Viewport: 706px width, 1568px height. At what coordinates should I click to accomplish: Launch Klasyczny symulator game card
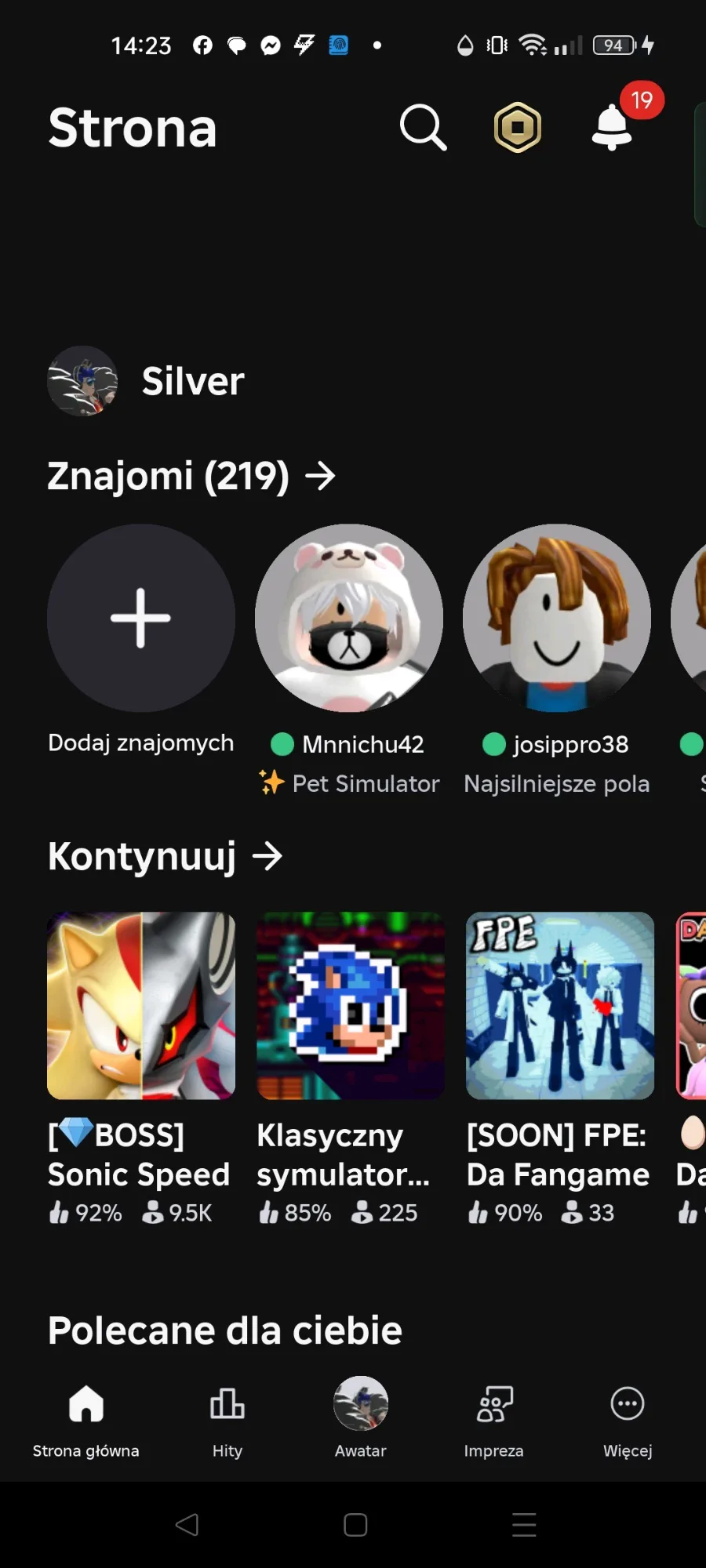(351, 1005)
